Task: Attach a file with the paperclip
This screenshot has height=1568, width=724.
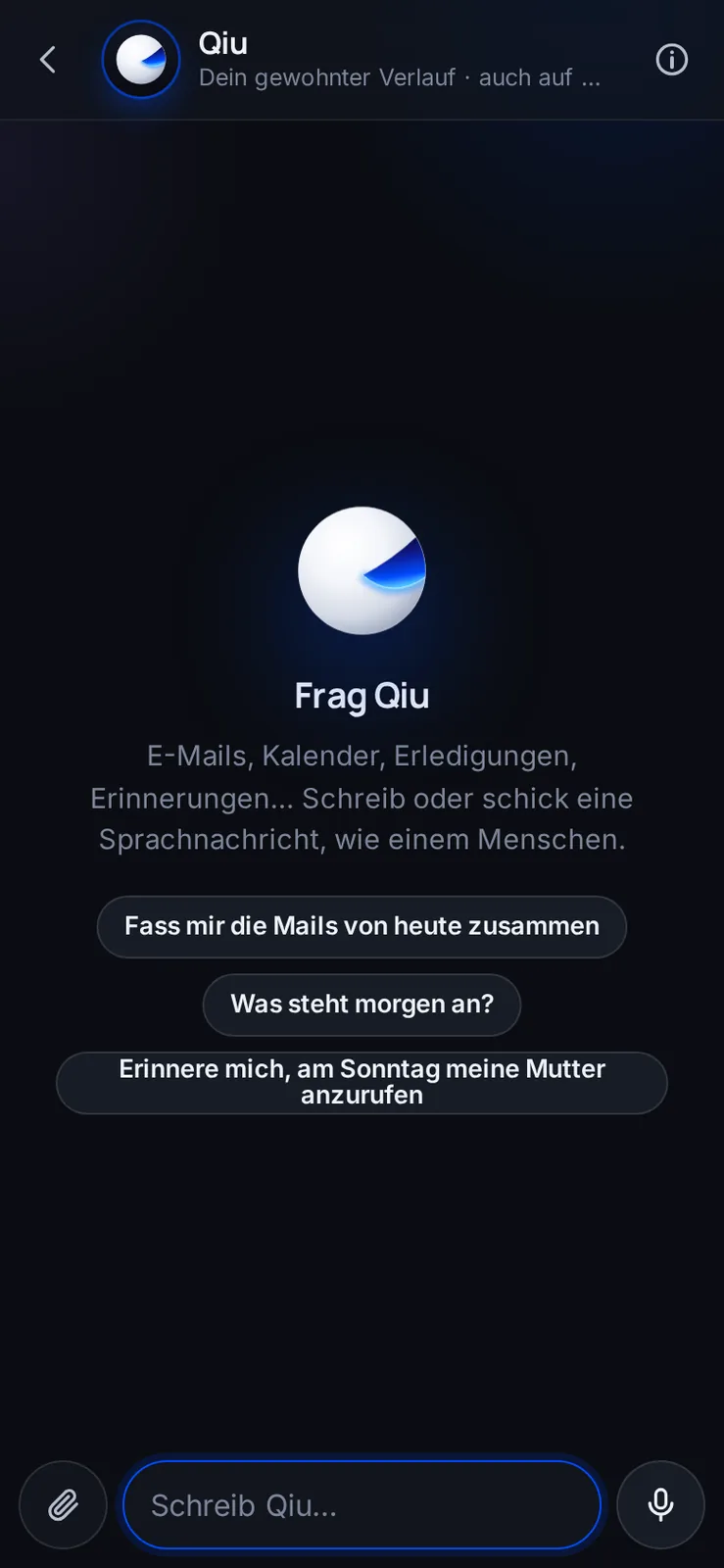Action: [63, 1504]
